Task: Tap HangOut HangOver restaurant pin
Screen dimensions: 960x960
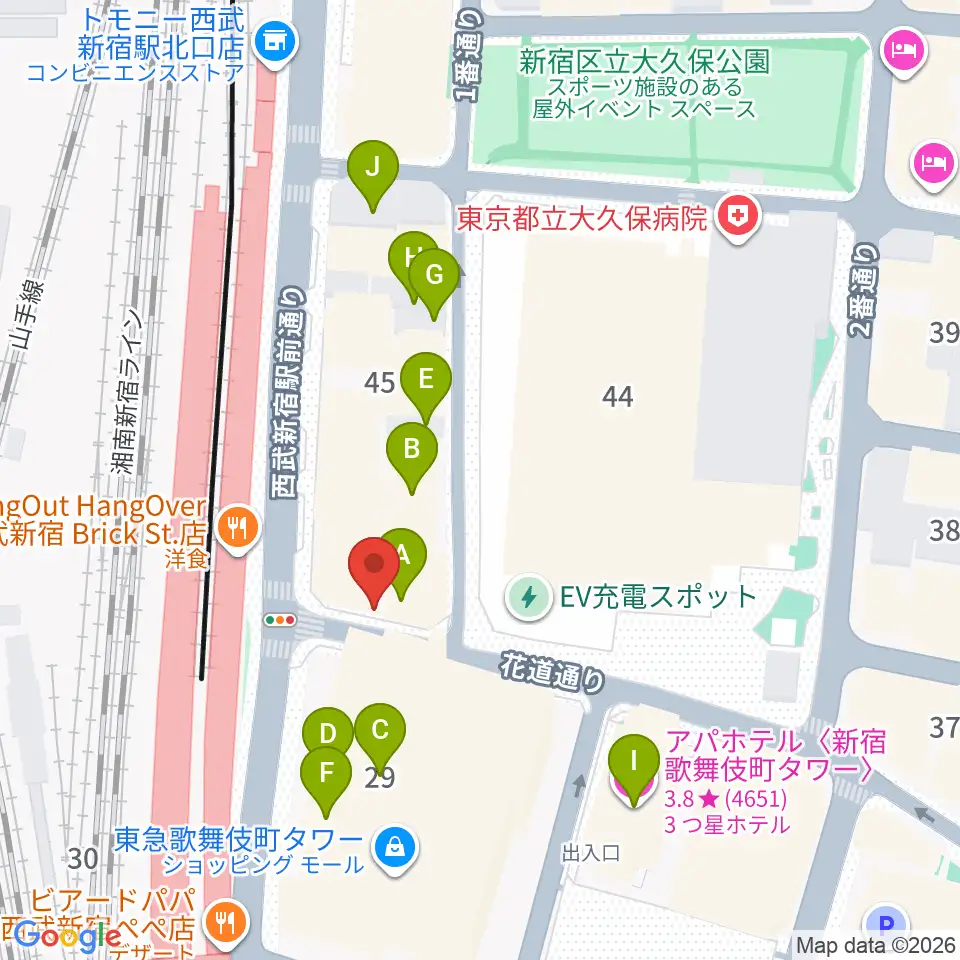Action: [x=238, y=527]
